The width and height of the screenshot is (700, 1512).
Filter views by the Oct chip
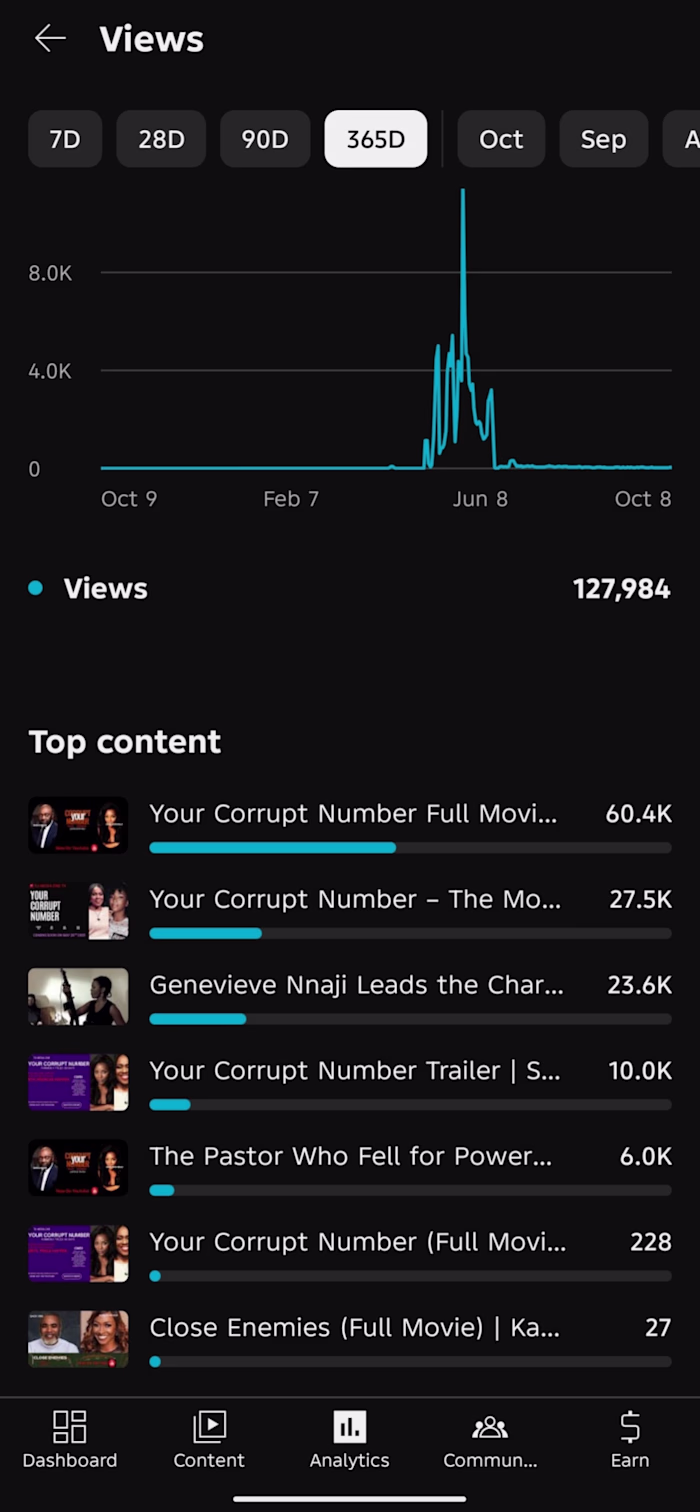pos(501,139)
